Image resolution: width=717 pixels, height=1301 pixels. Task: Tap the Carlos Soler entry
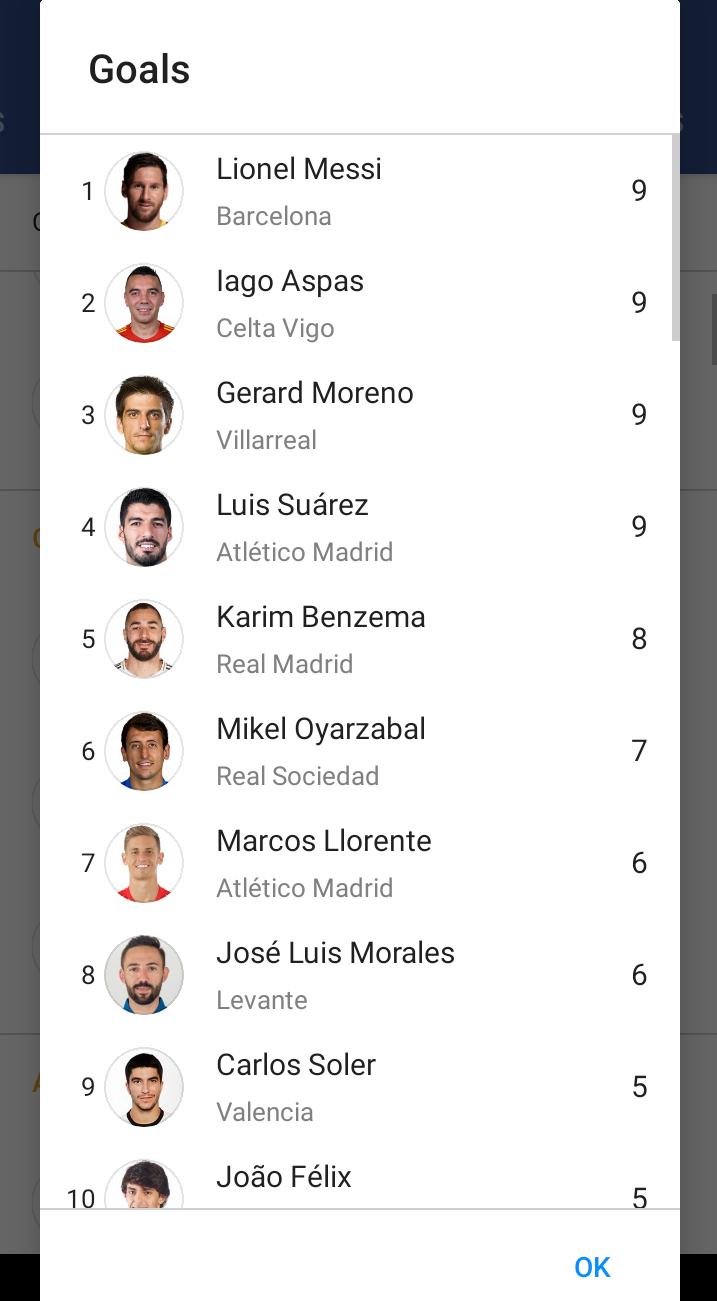click(360, 1087)
